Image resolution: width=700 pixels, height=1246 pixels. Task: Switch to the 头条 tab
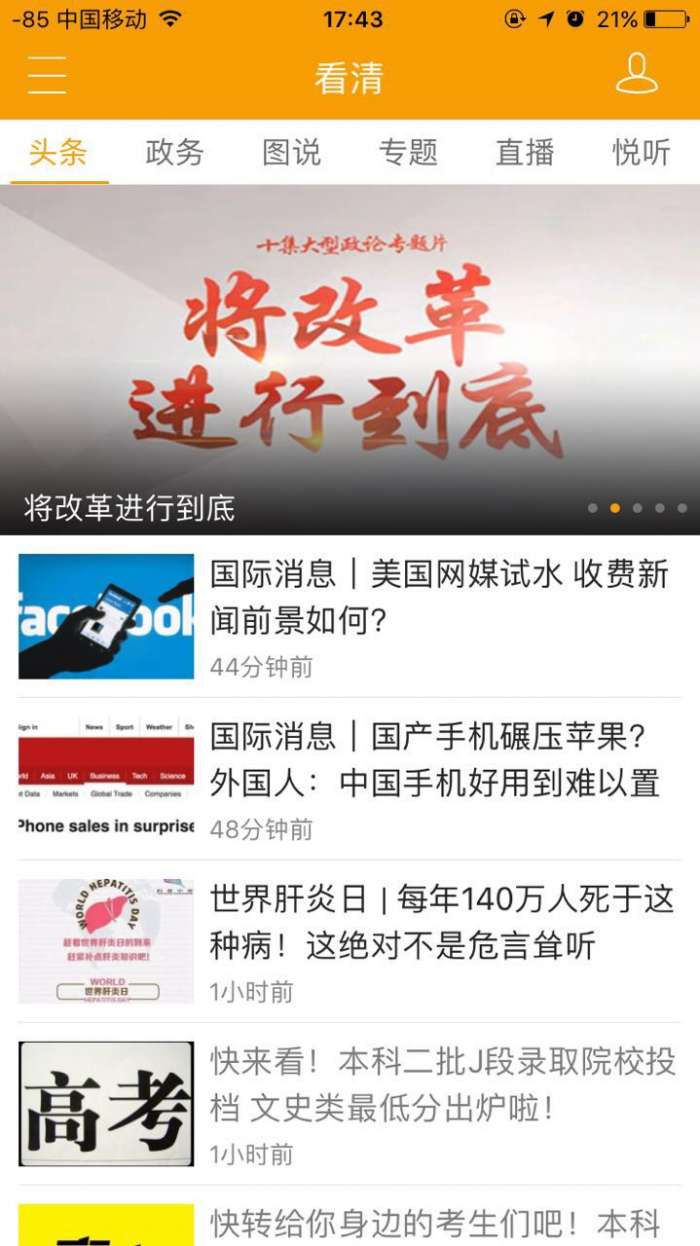(x=58, y=153)
